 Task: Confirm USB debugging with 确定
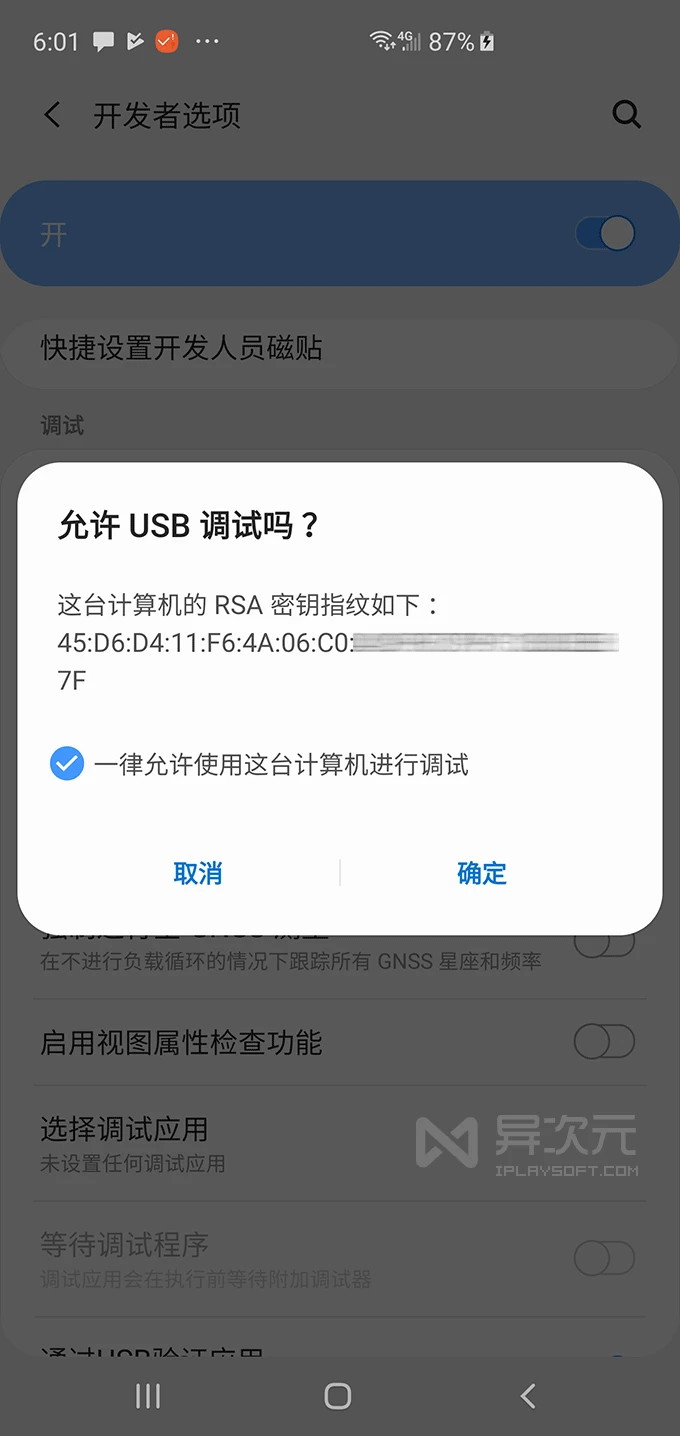click(x=482, y=873)
